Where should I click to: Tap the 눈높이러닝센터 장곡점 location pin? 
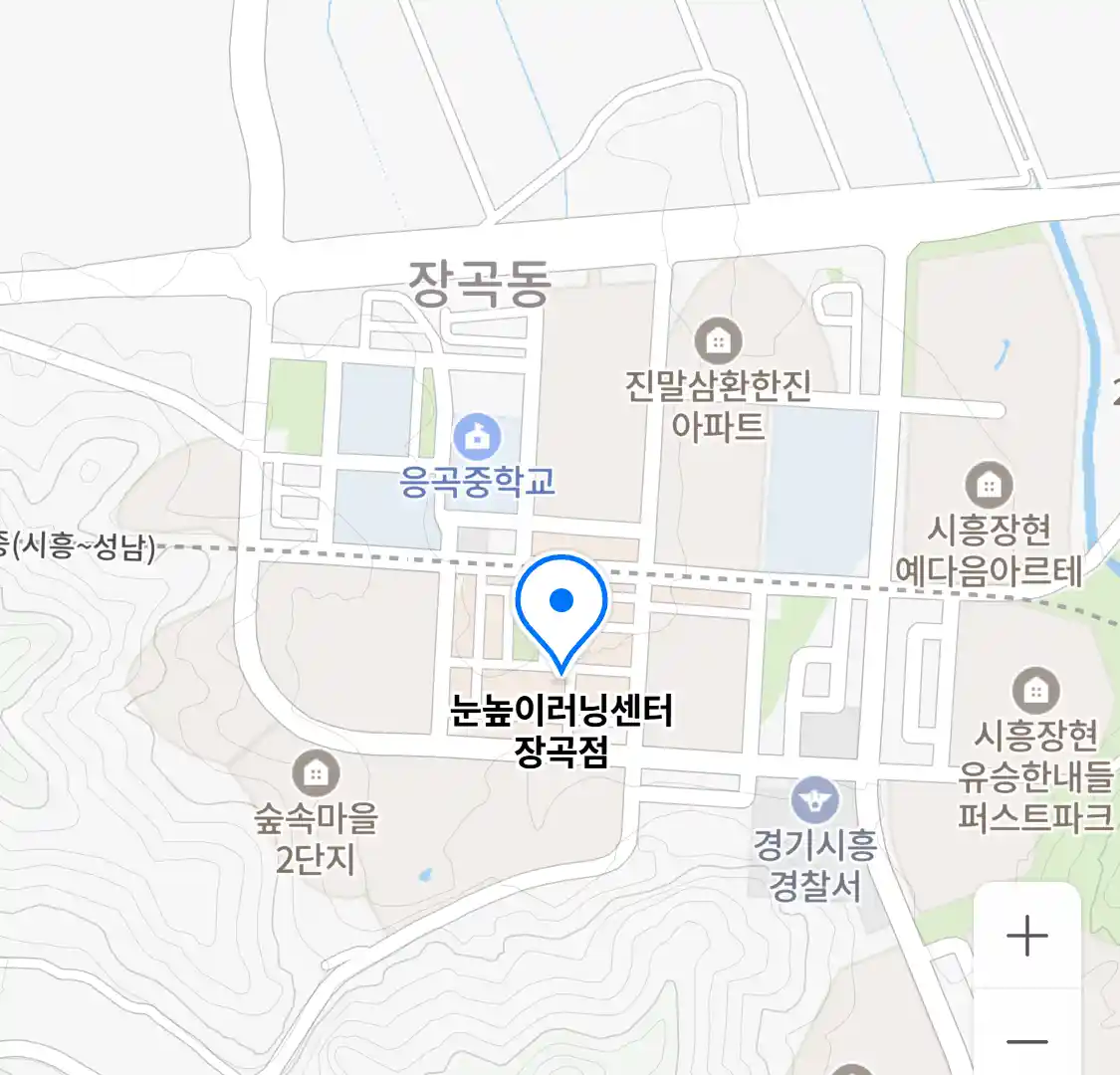[561, 607]
